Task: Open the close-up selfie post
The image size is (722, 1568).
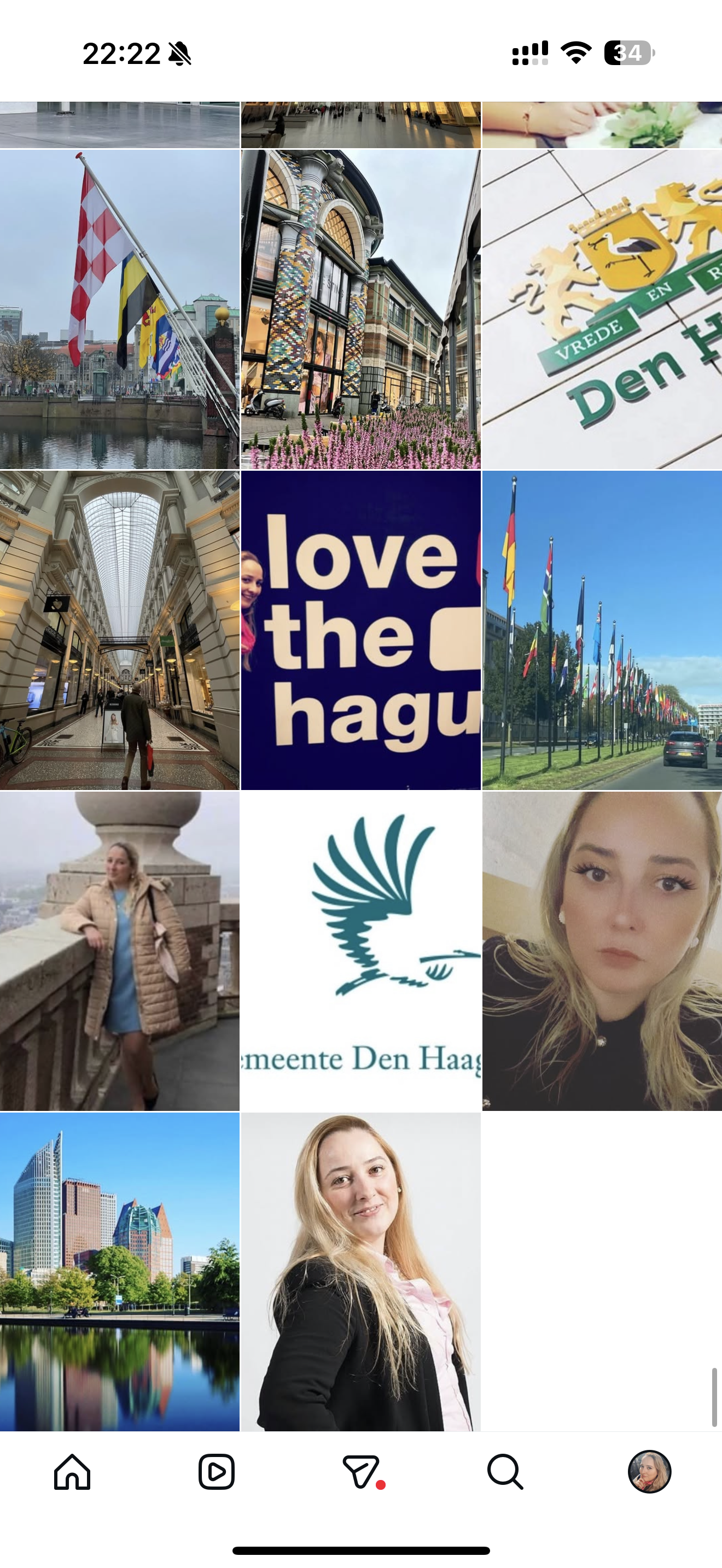Action: [602, 951]
